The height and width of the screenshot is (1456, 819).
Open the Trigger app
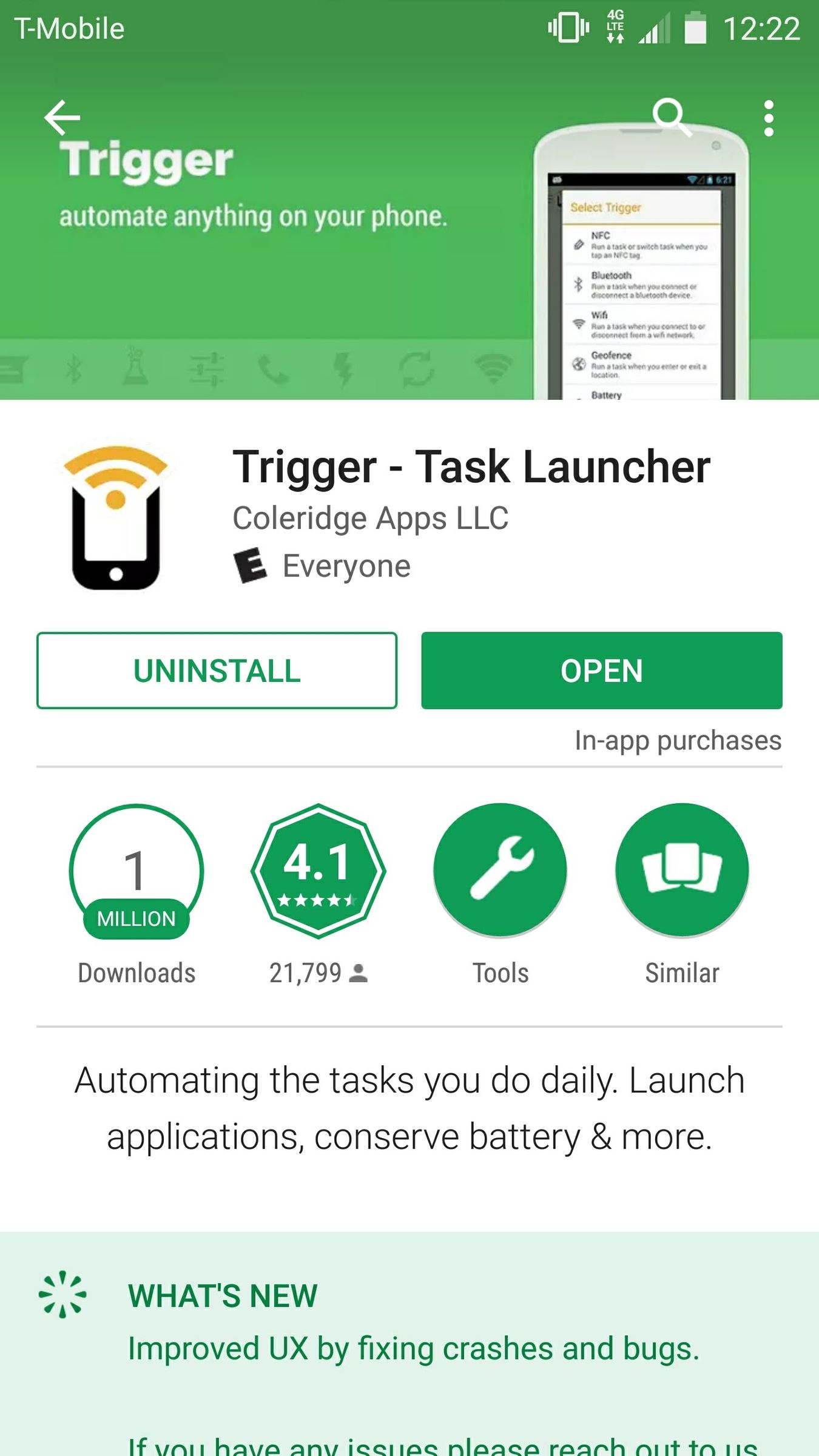tap(601, 670)
